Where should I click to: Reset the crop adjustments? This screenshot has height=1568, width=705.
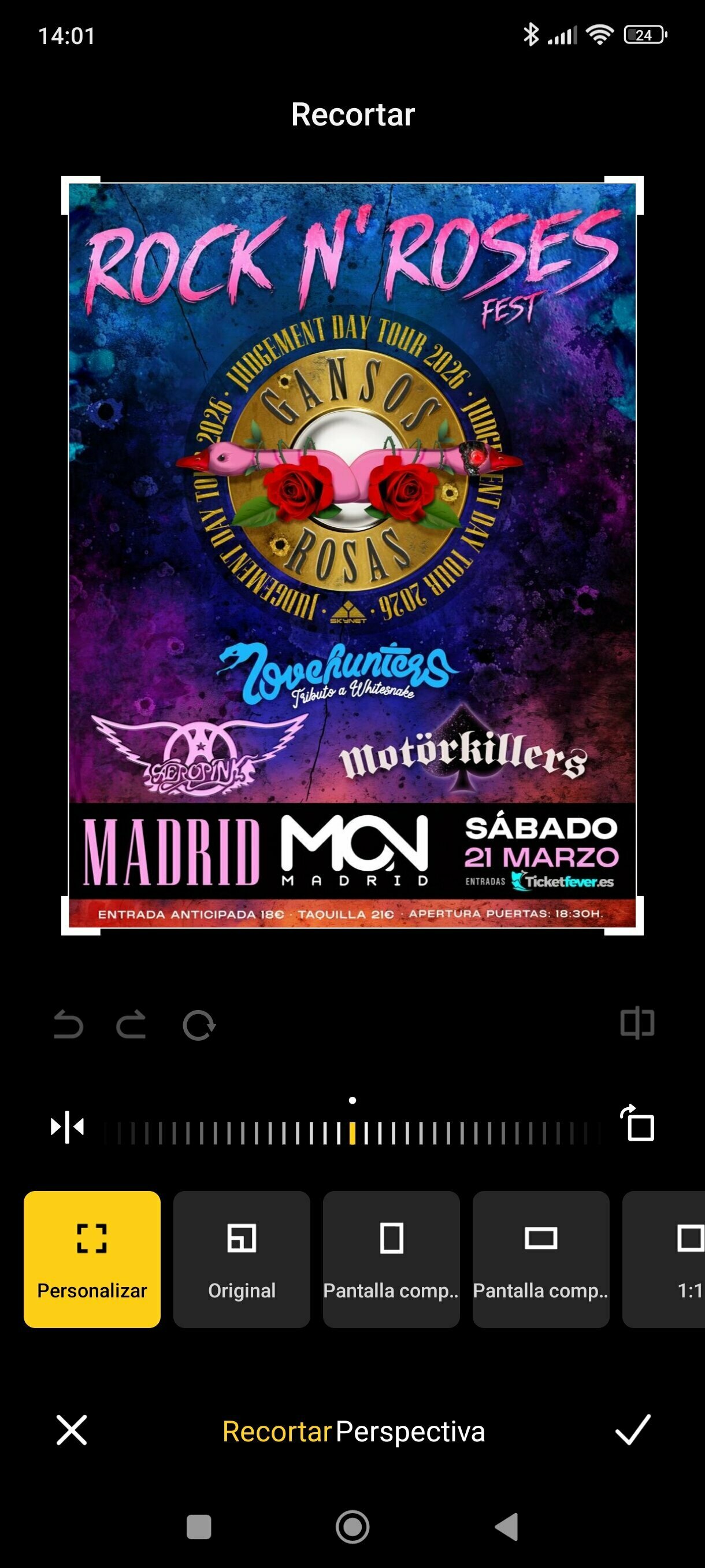[199, 1025]
